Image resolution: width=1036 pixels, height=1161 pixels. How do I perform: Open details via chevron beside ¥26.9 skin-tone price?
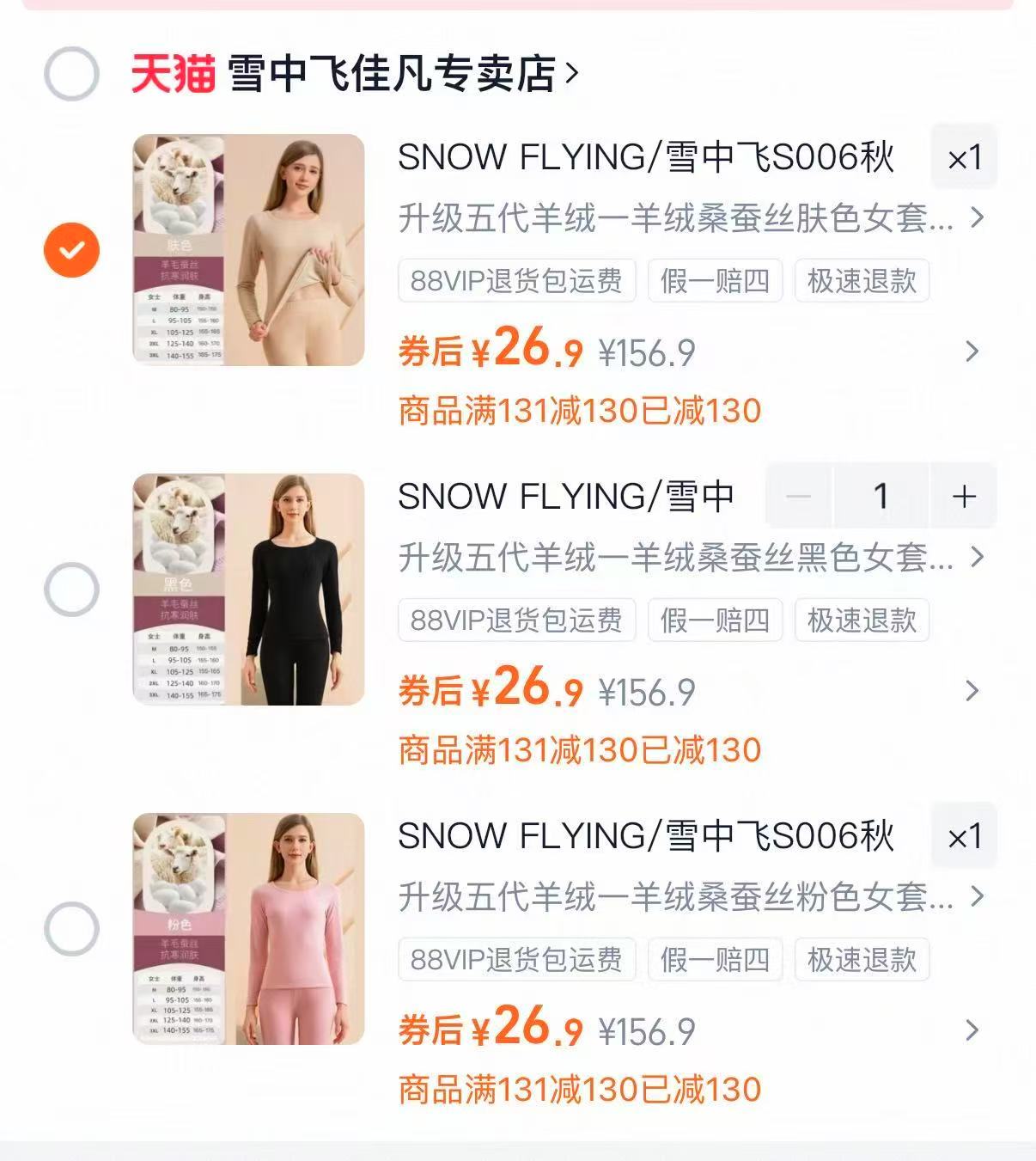(x=972, y=351)
